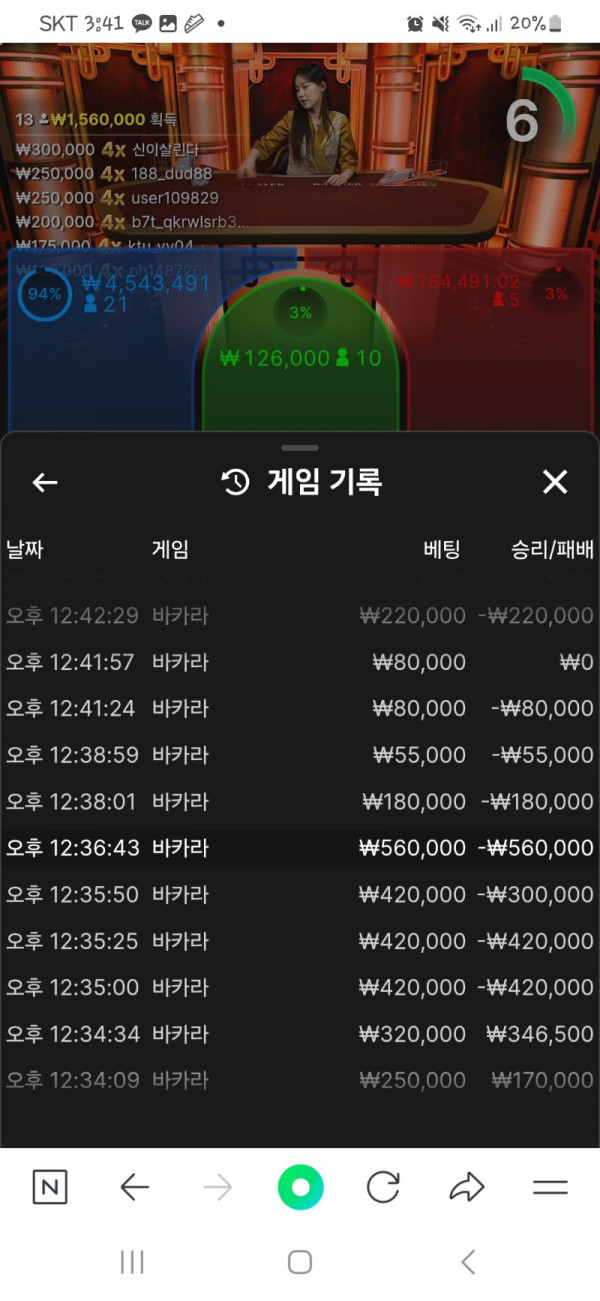Open the 오후 12:35:50 바카라 entry
Screen dimensions: 600x1301
pyautogui.click(x=300, y=894)
